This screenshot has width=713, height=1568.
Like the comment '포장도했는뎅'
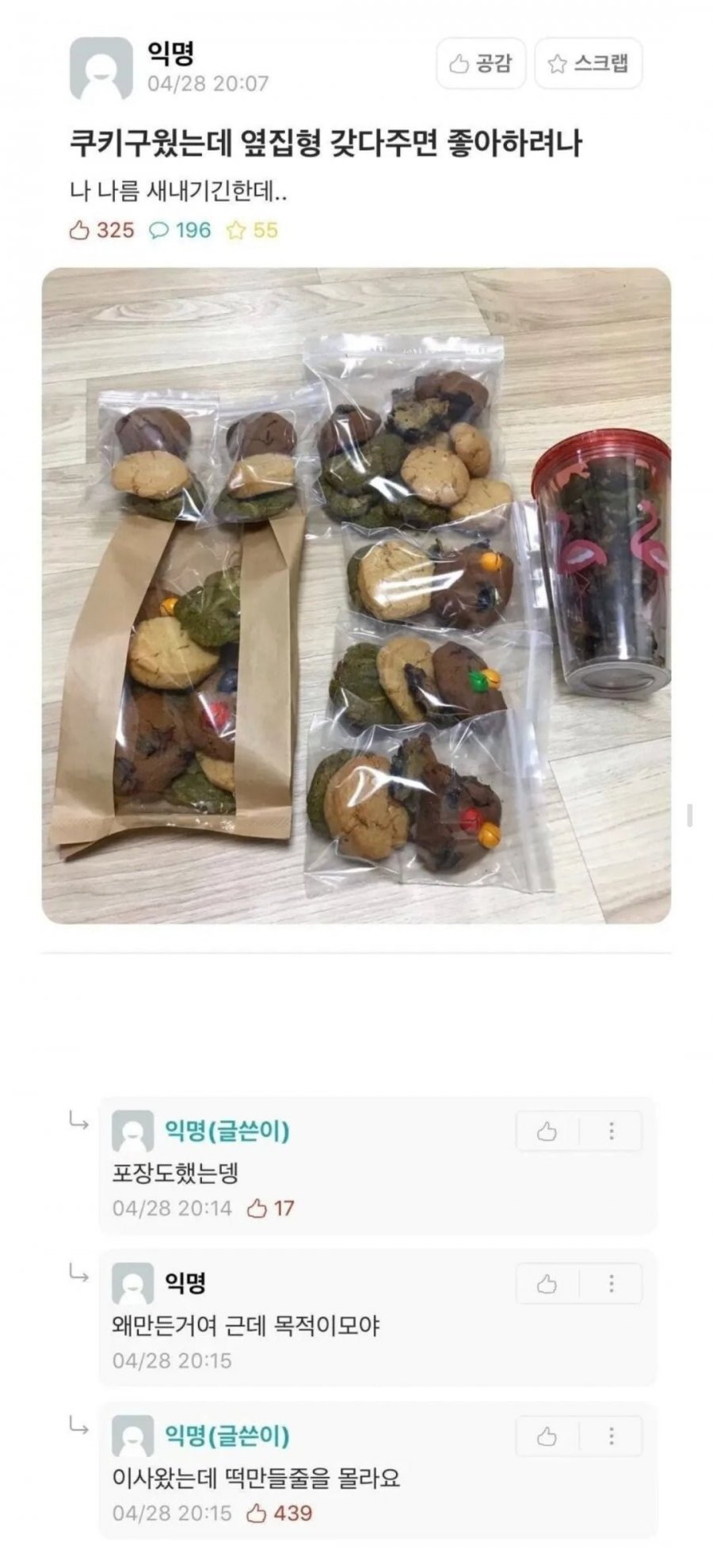(547, 1131)
